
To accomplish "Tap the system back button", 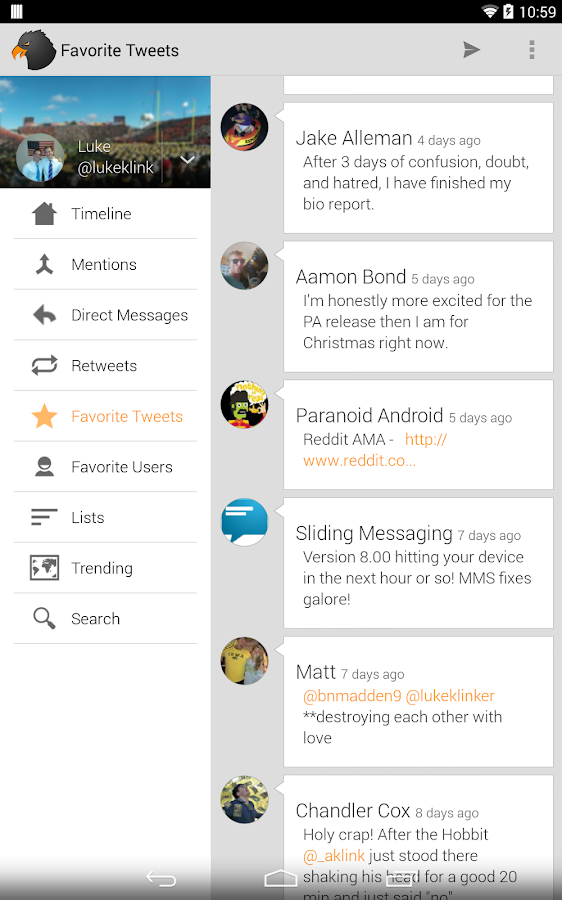I will (x=161, y=878).
